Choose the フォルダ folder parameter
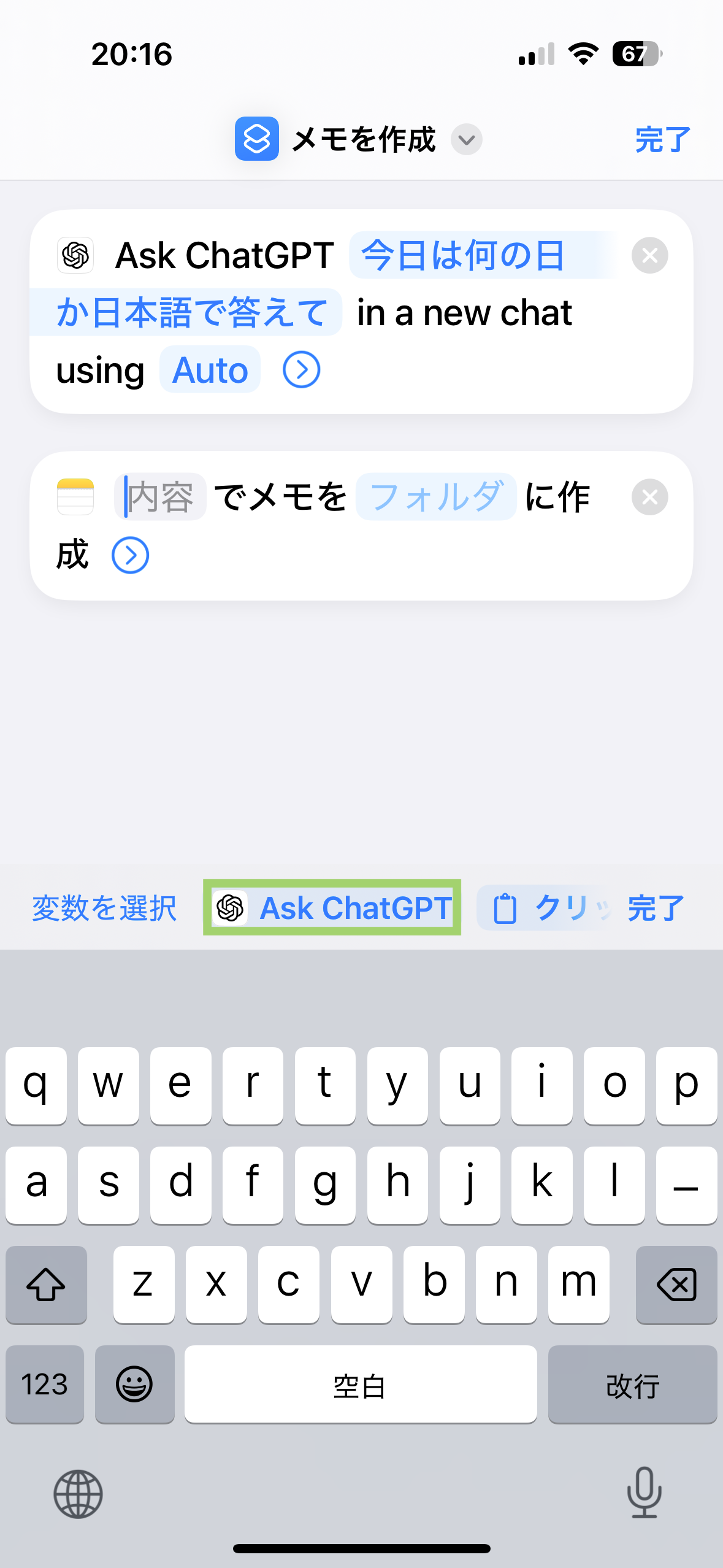Image resolution: width=723 pixels, height=1568 pixels. point(436,496)
